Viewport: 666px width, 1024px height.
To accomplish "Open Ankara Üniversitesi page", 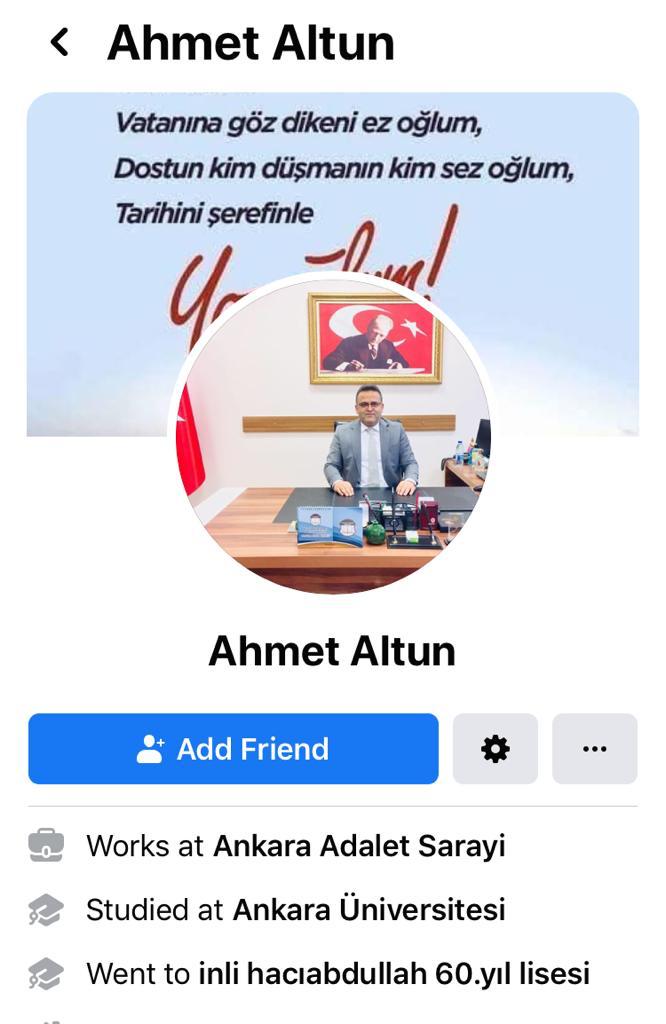I will 368,910.
